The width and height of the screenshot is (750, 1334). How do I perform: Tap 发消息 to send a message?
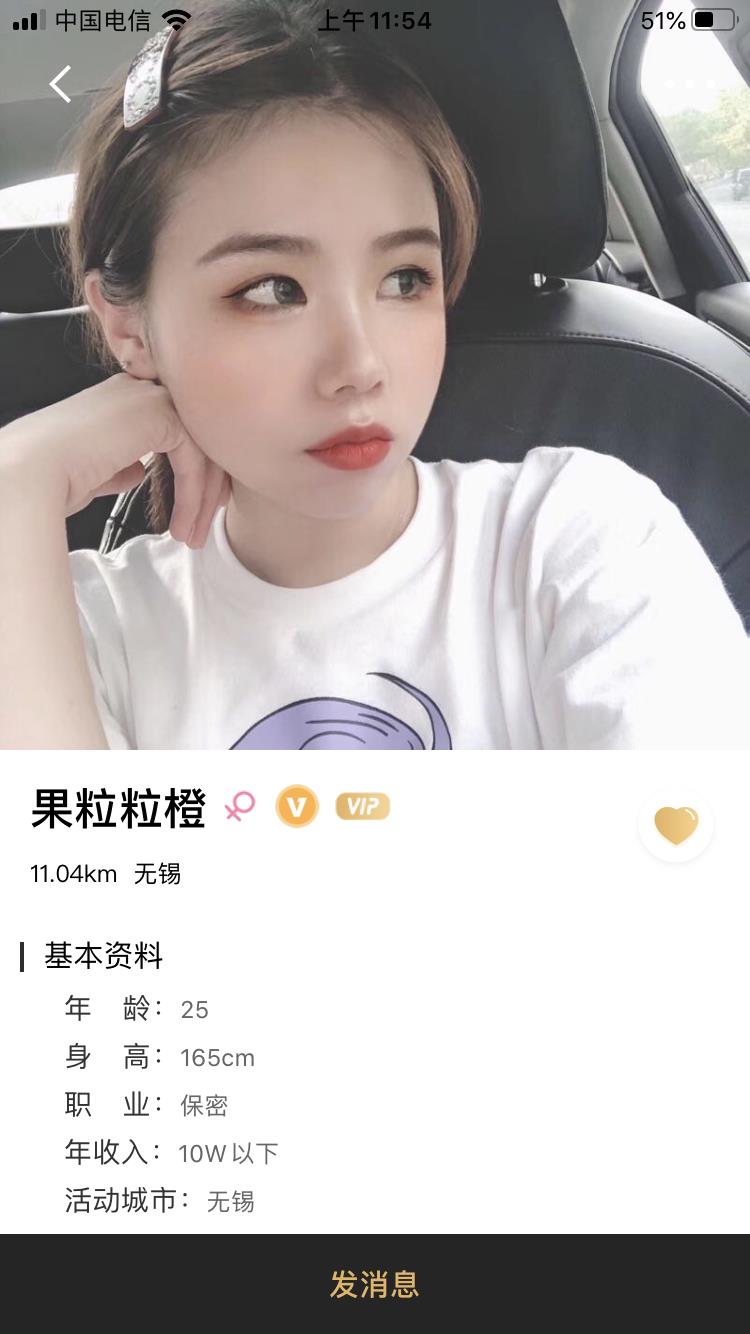pos(375,1284)
